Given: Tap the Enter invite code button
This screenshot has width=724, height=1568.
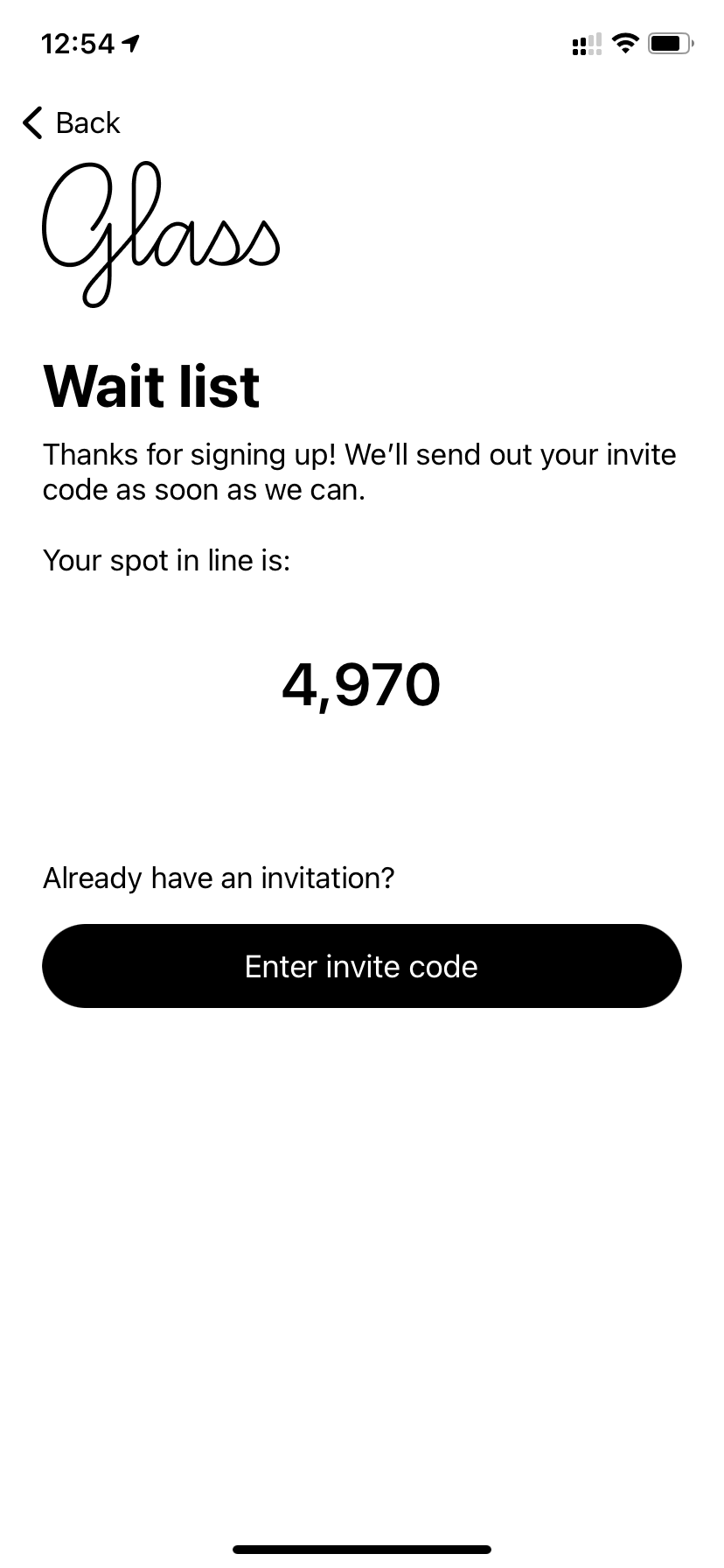Looking at the screenshot, I should click(361, 966).
